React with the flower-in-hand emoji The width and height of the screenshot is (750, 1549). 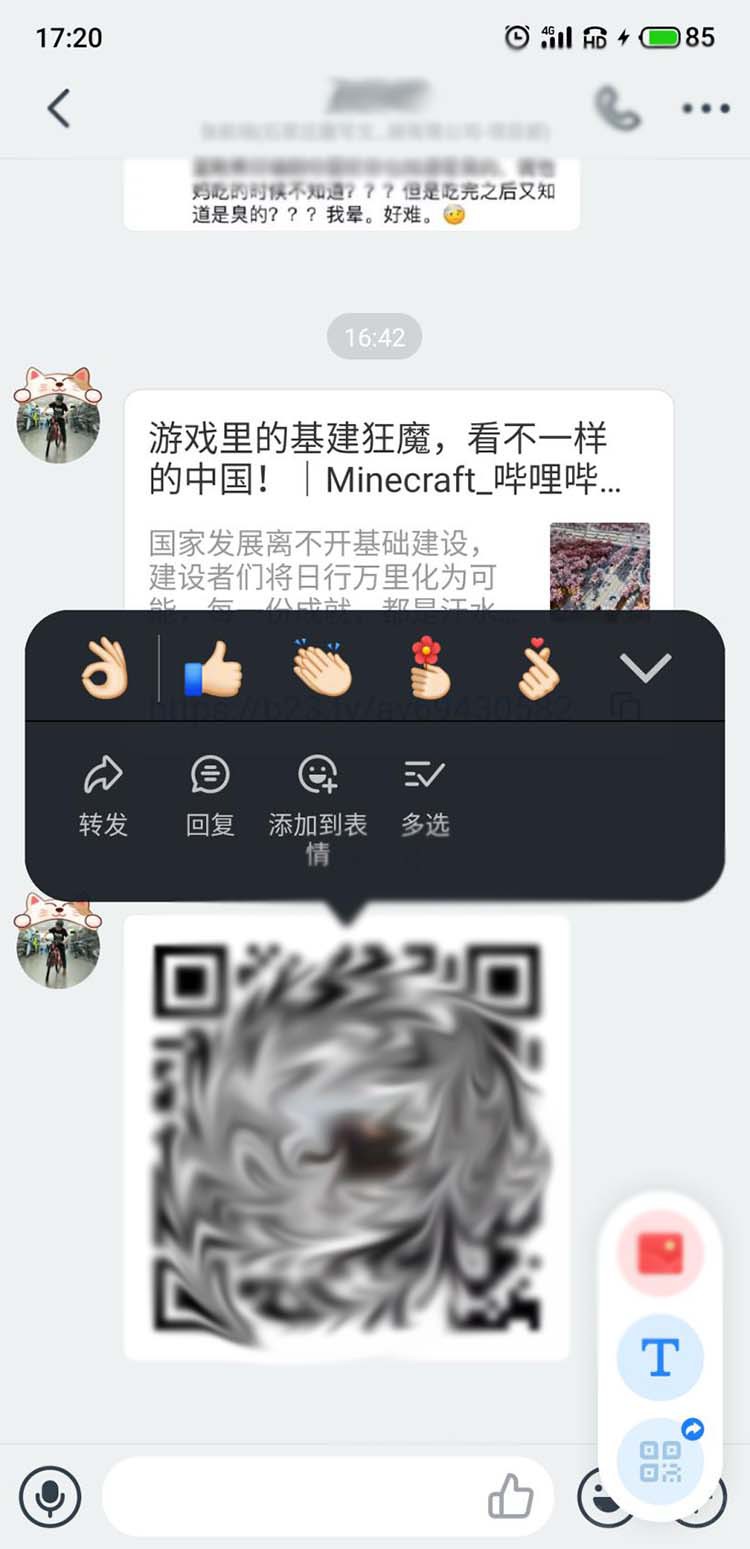point(430,667)
